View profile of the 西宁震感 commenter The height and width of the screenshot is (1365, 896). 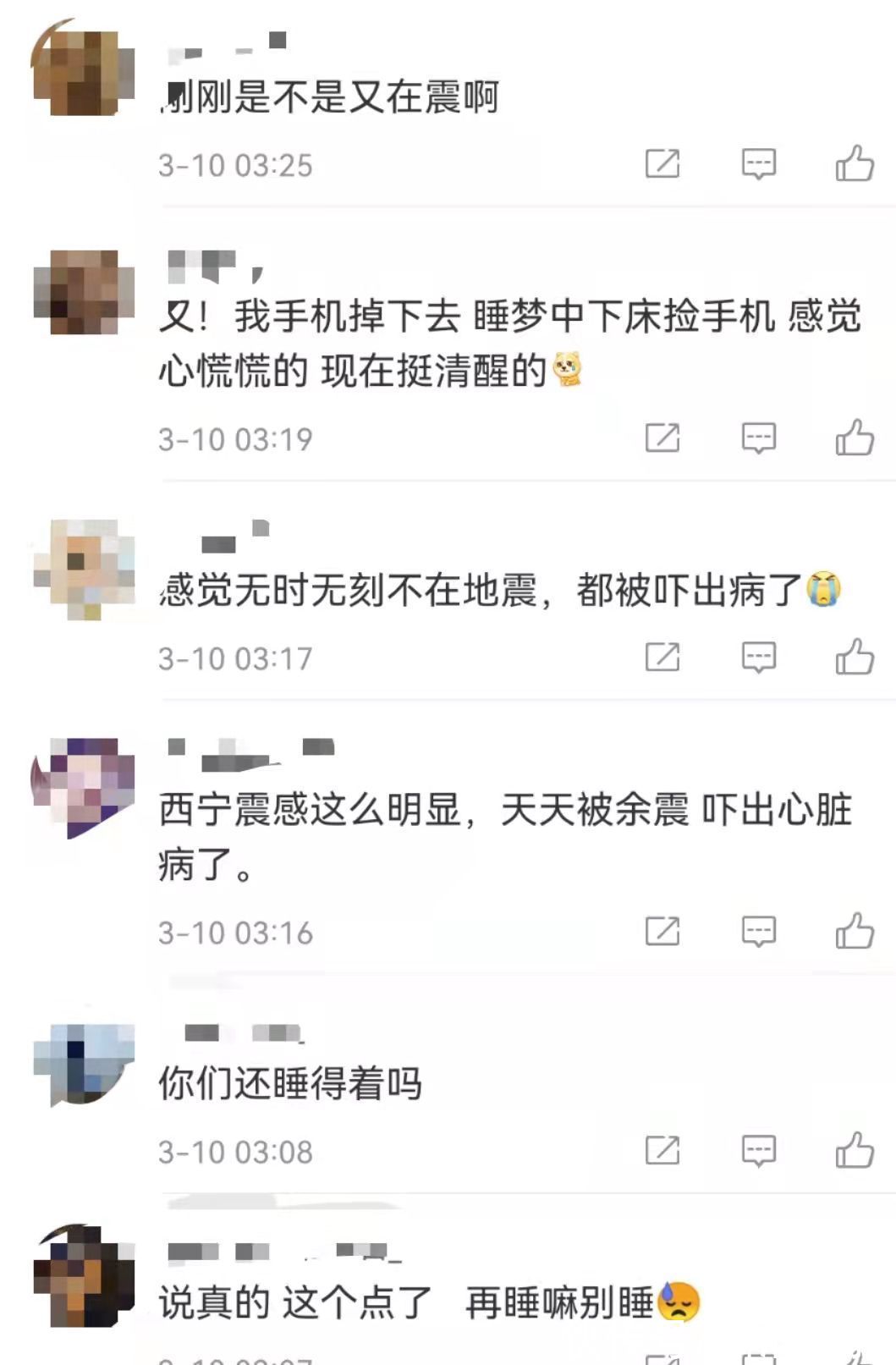click(x=84, y=785)
